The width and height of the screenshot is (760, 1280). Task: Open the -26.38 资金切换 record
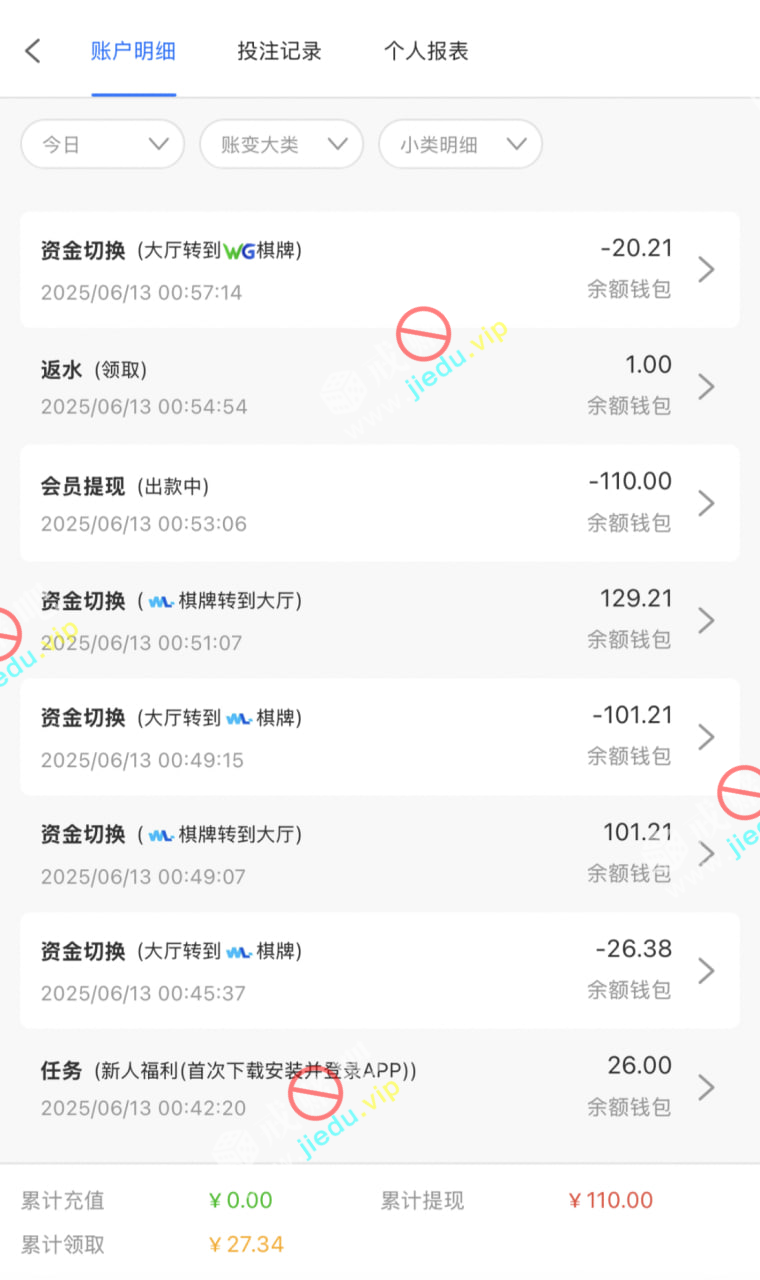[380, 970]
